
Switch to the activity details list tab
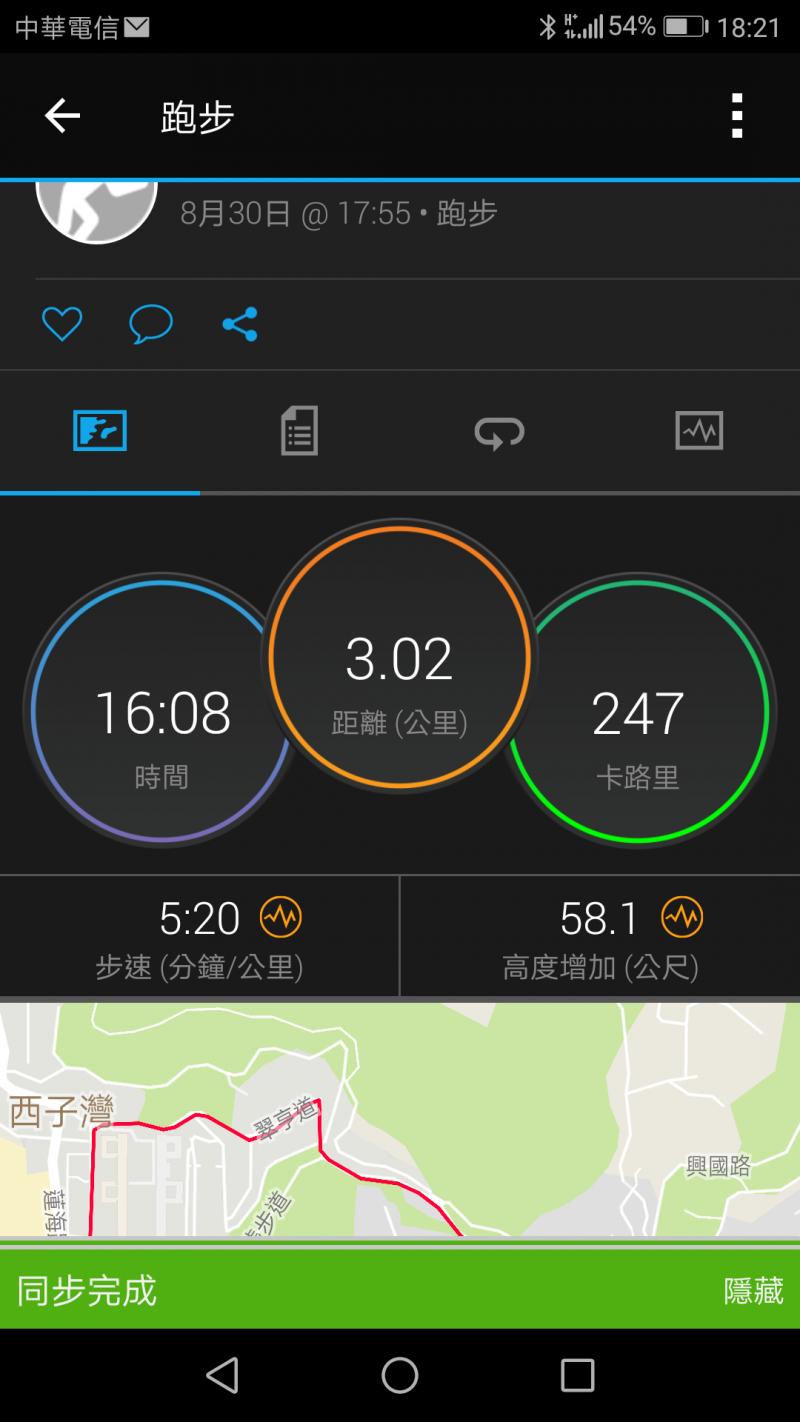tap(299, 432)
